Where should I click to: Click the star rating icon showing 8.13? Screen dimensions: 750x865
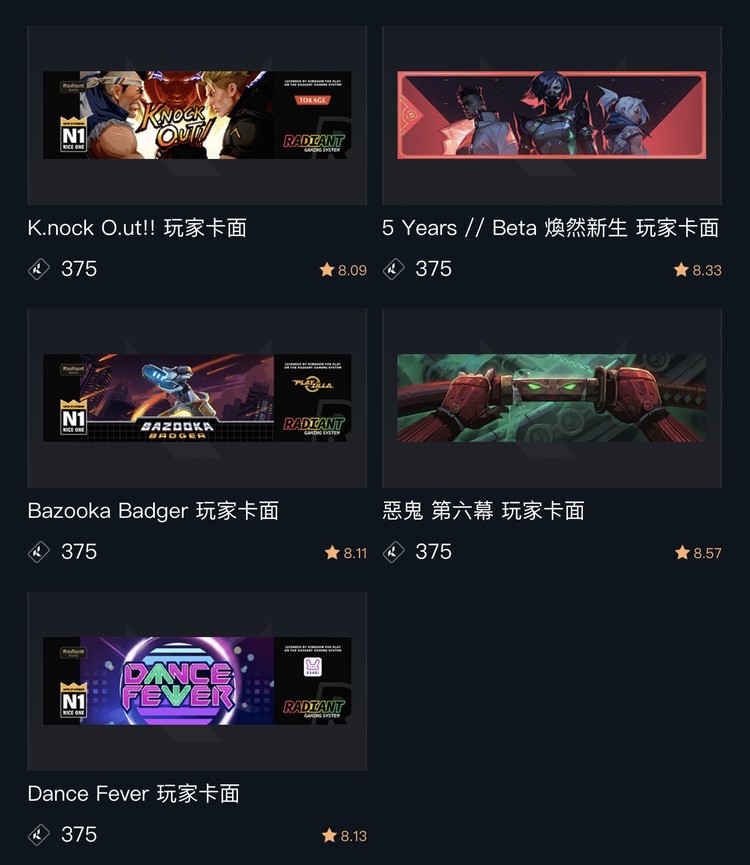(331, 835)
